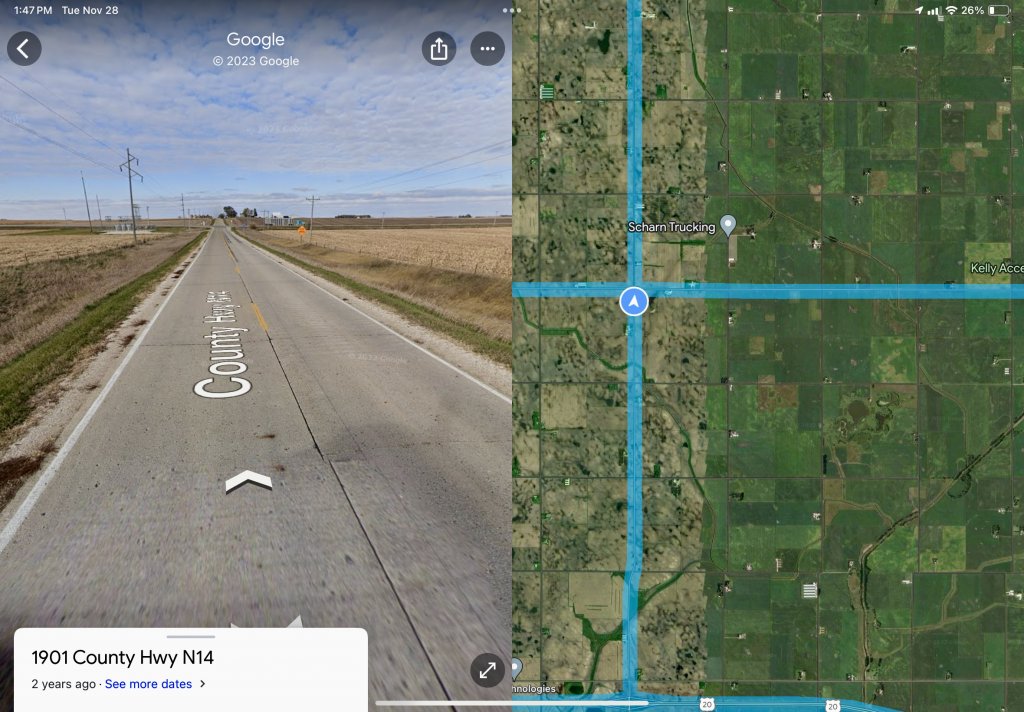The width and height of the screenshot is (1024, 712).
Task: Open See more dates link
Action: [148, 684]
